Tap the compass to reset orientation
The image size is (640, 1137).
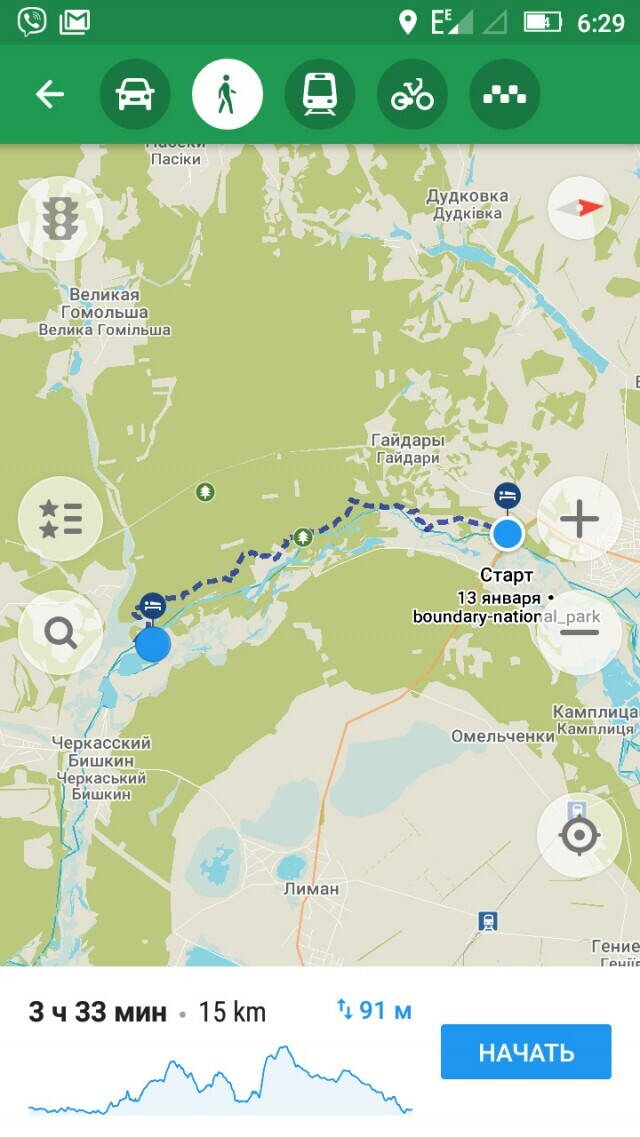tap(580, 208)
